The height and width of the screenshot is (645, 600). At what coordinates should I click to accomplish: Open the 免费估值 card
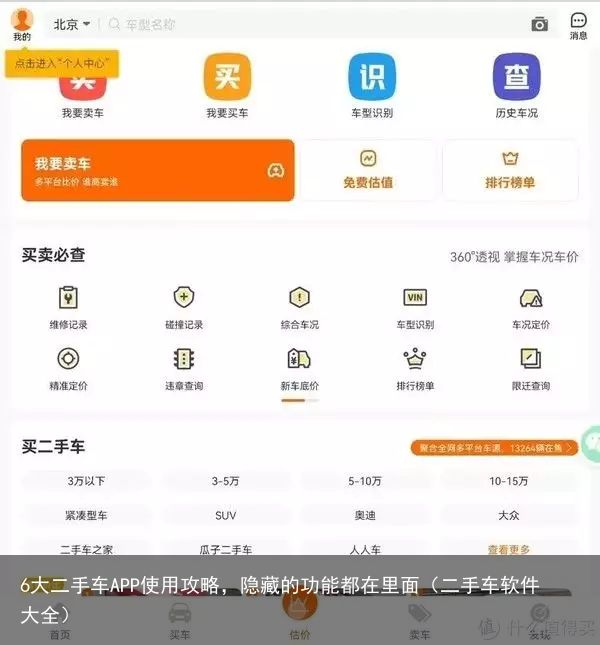point(368,170)
